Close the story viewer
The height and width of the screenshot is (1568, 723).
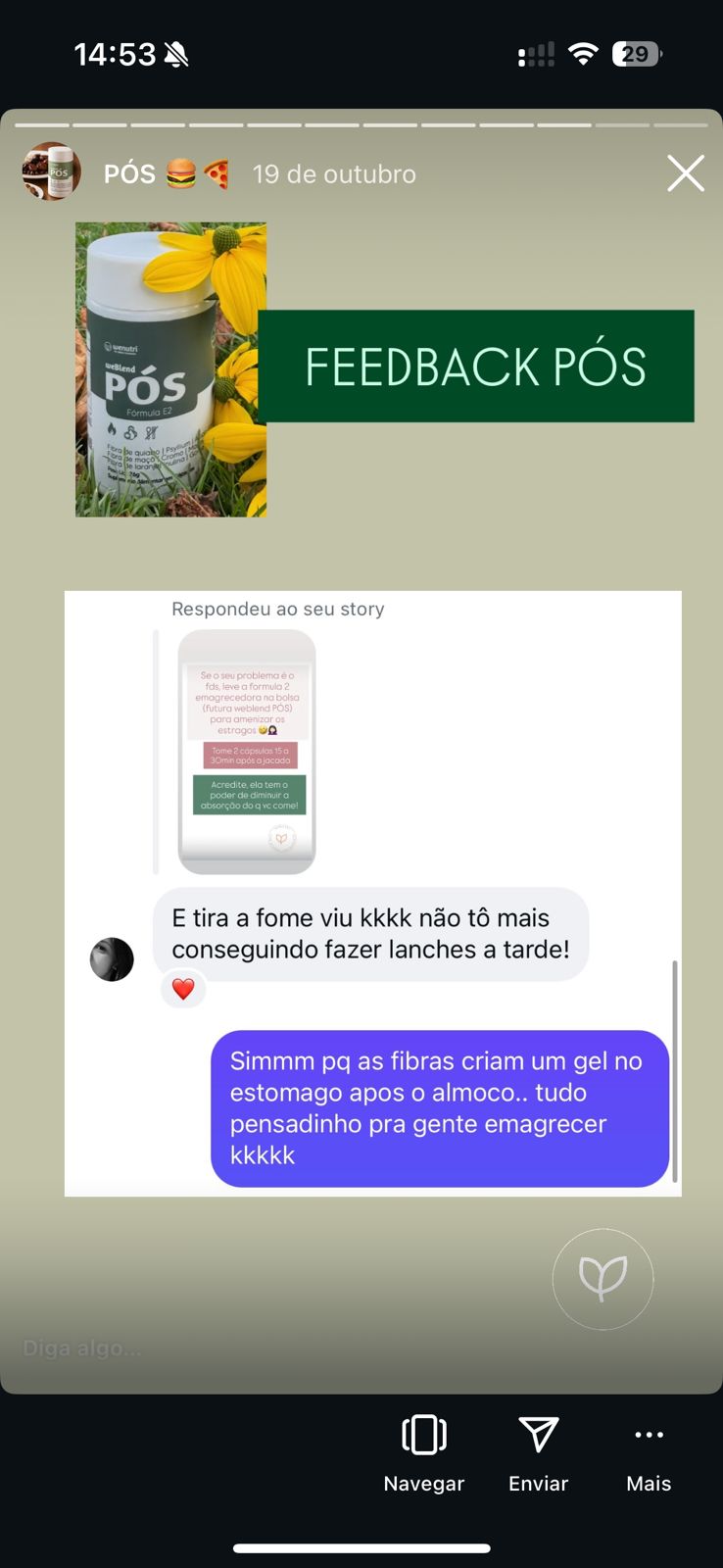click(685, 173)
